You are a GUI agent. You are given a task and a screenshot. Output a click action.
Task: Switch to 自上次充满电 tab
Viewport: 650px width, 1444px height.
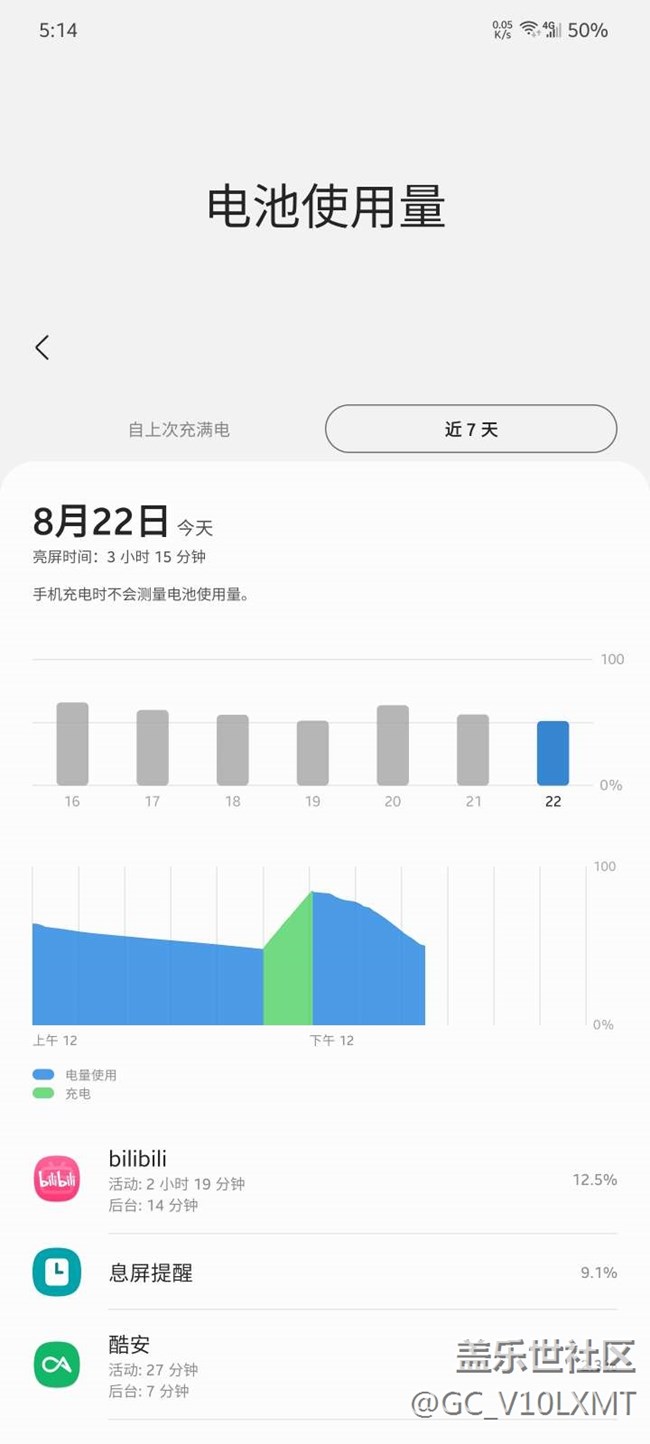179,430
